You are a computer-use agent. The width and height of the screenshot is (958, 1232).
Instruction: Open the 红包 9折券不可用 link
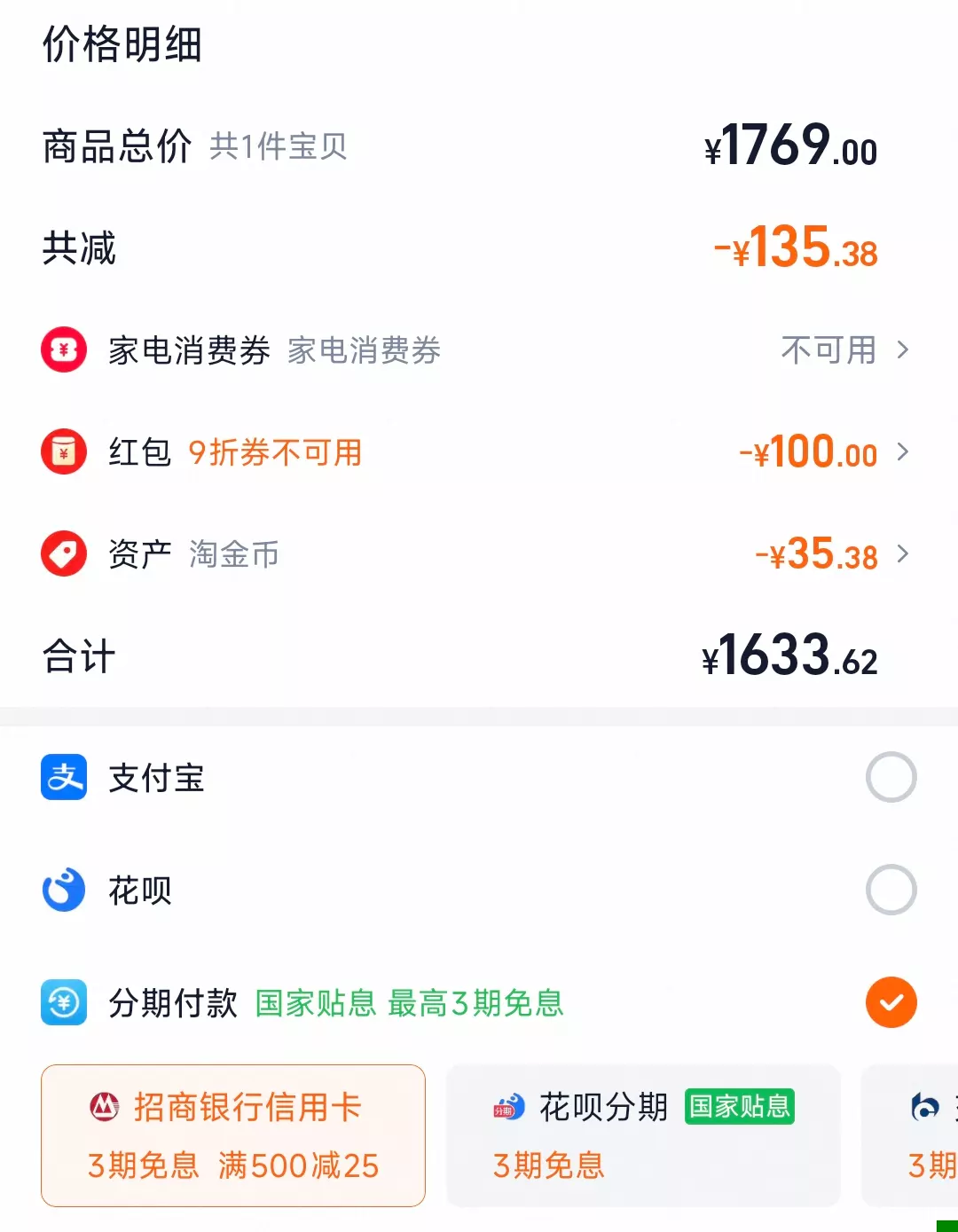point(275,452)
